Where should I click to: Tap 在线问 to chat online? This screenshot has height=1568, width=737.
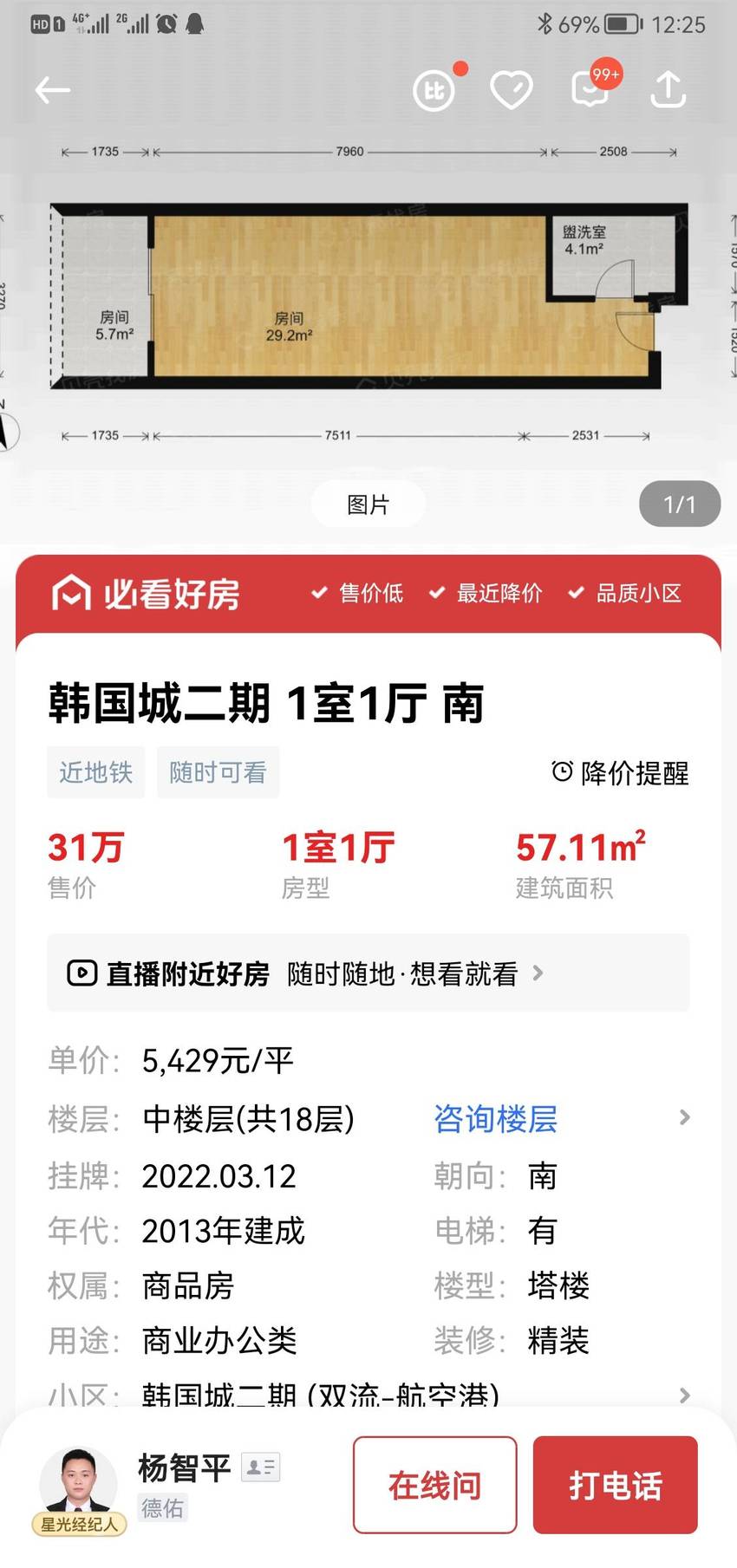[434, 1486]
